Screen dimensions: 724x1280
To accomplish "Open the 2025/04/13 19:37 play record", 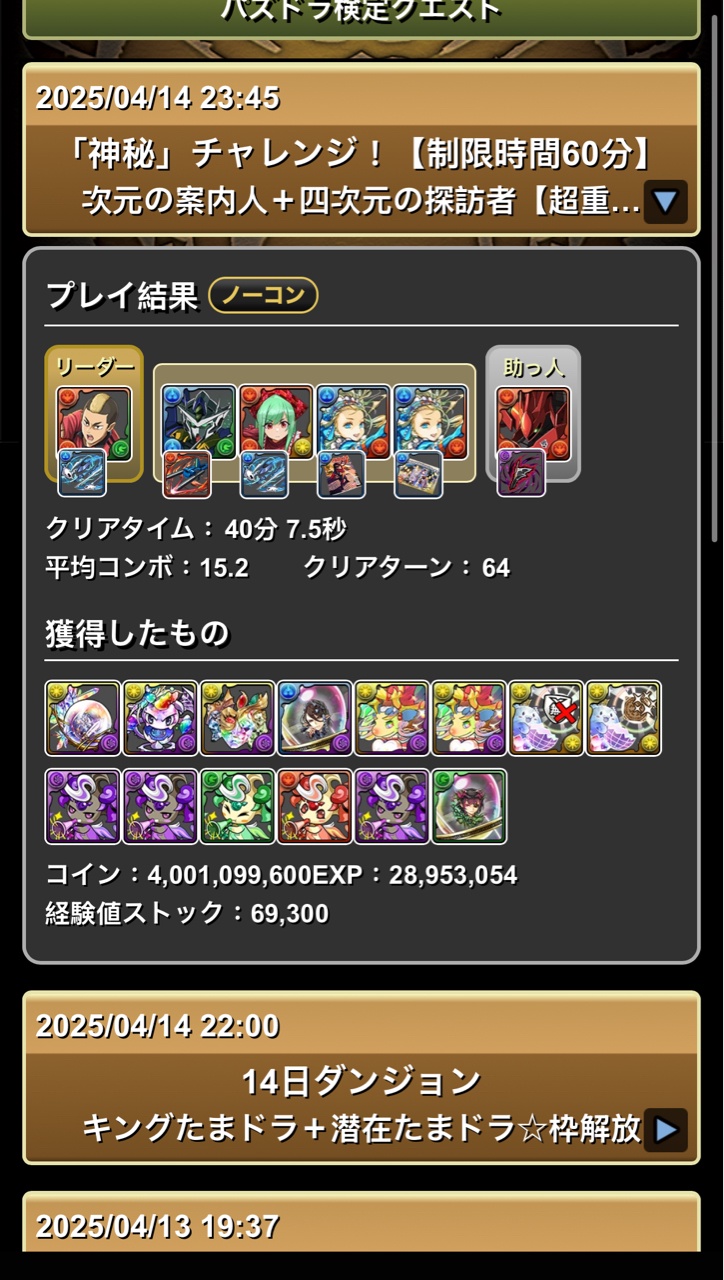I will coord(361,1225).
